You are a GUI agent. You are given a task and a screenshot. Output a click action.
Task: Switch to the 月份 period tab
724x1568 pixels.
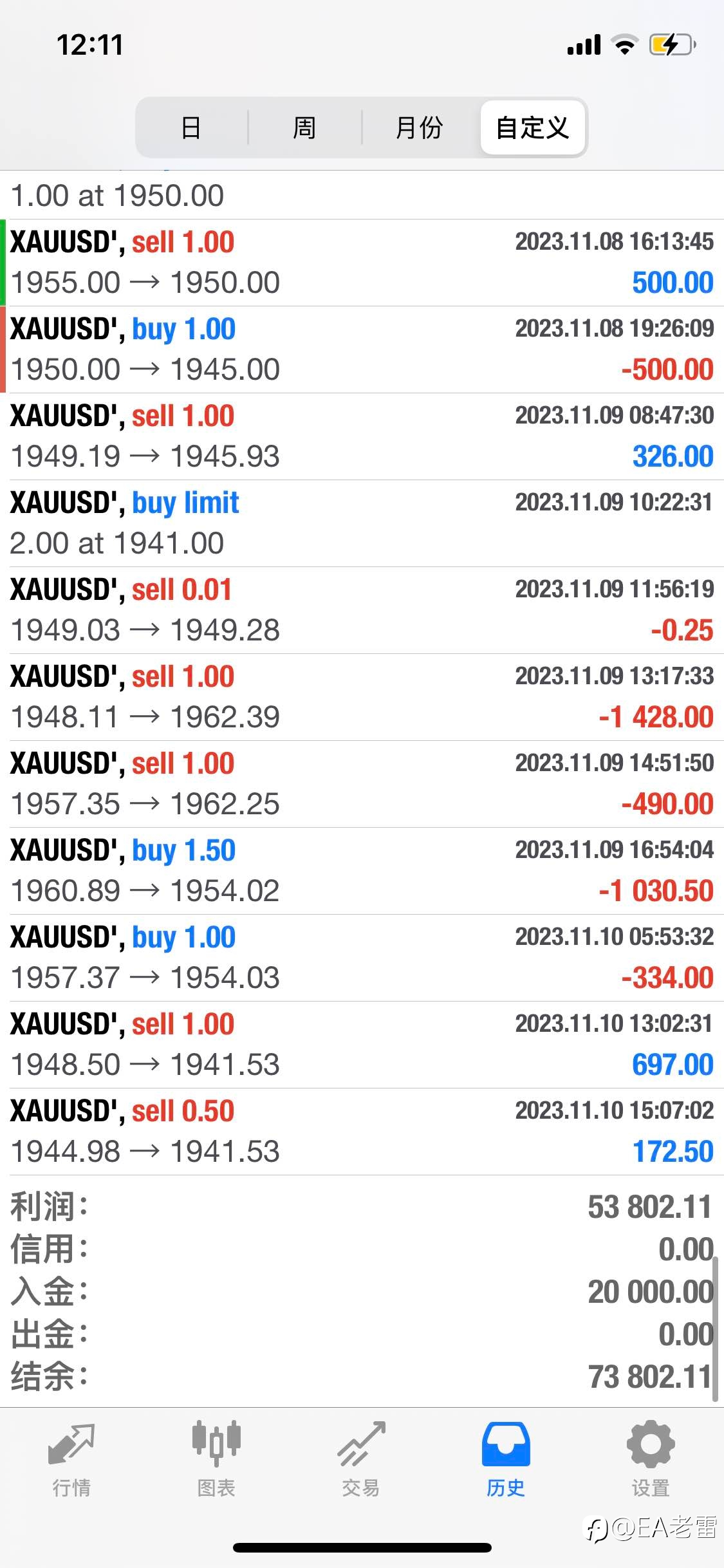[x=420, y=127]
